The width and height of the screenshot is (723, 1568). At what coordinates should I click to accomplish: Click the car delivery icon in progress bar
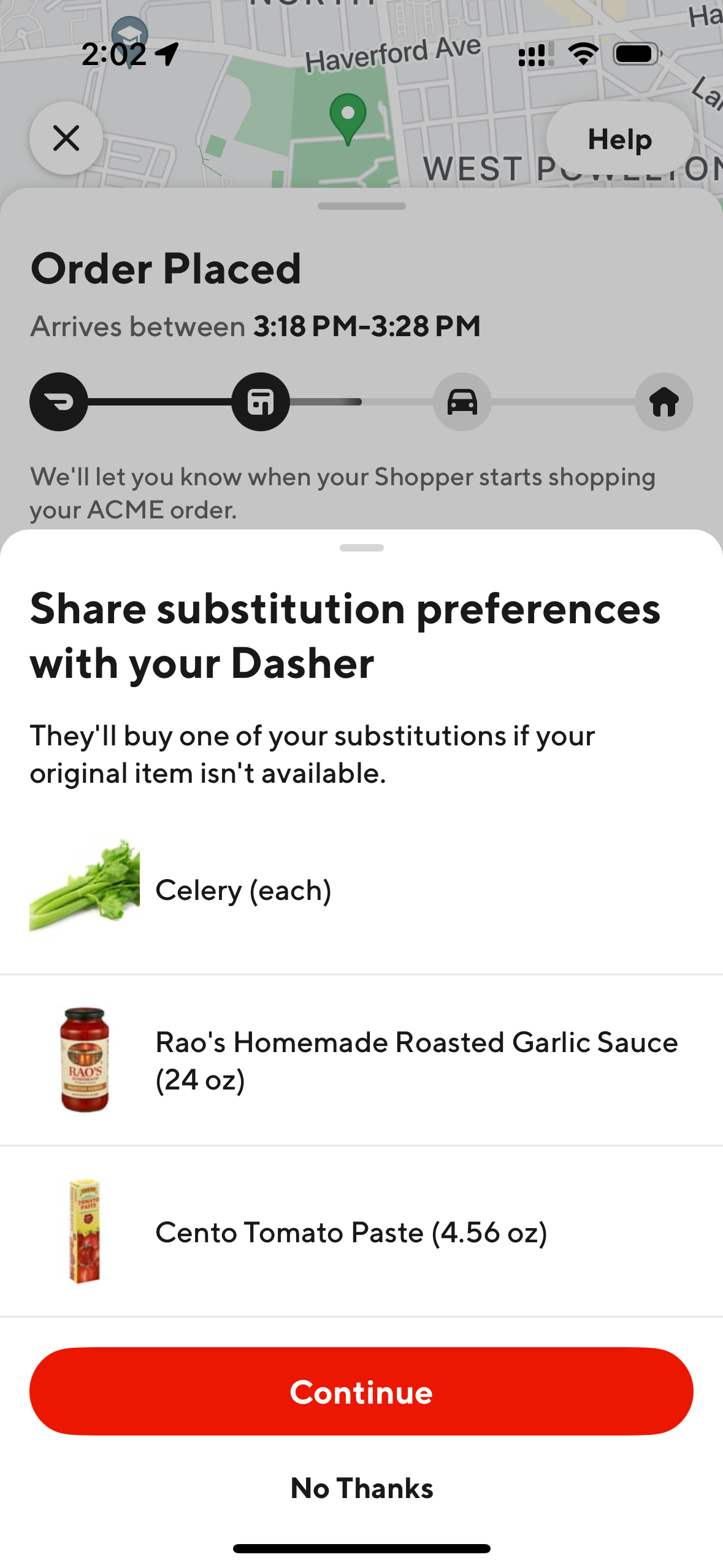coord(462,402)
